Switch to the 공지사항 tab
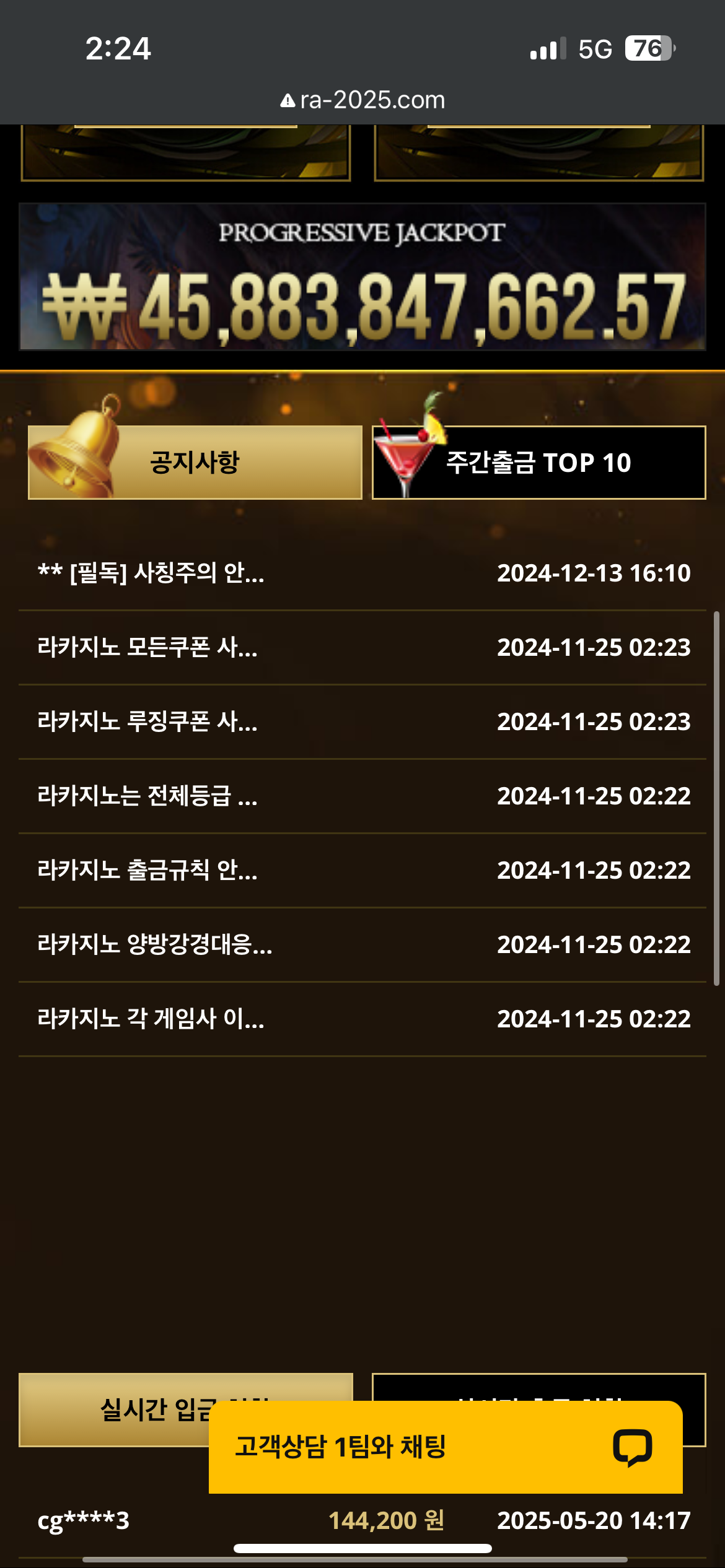This screenshot has width=725, height=1568. (195, 463)
